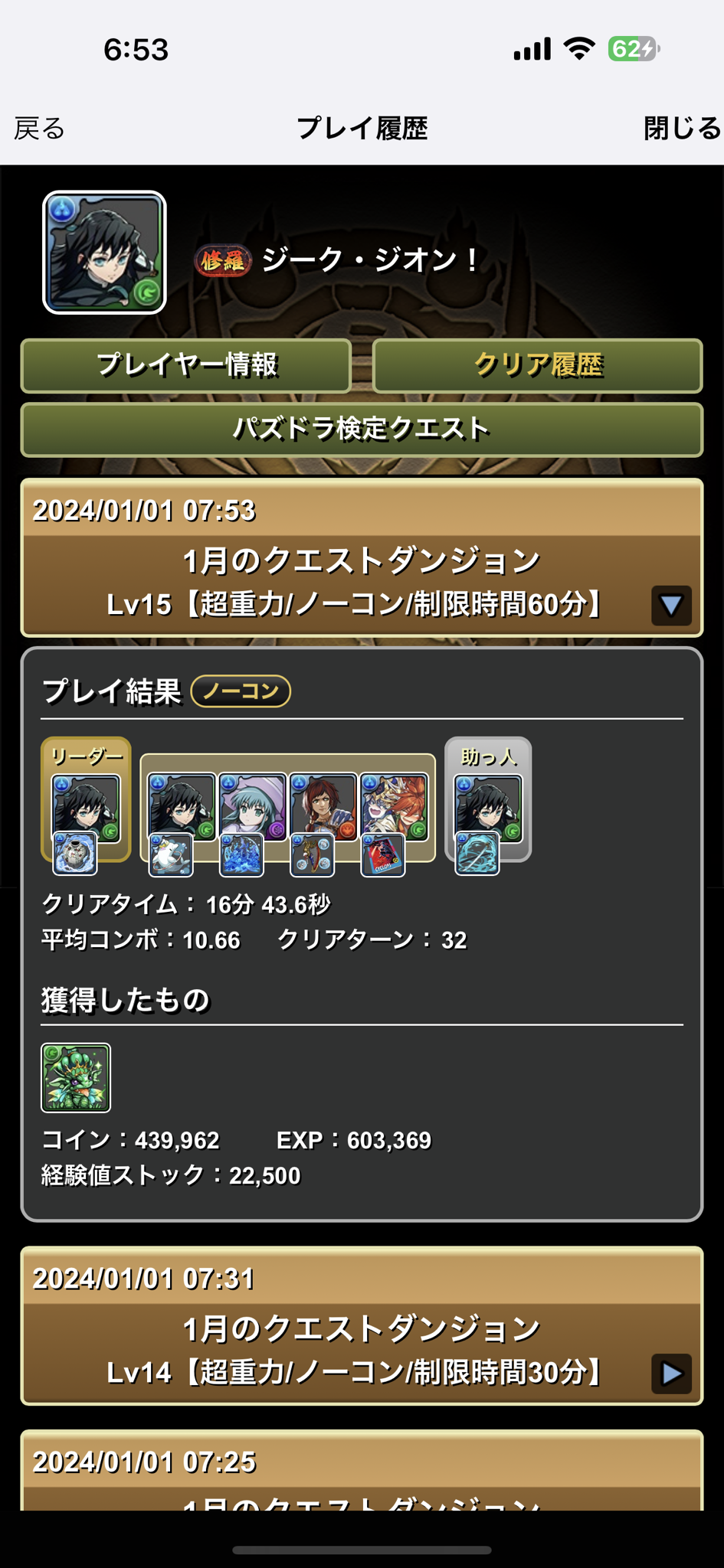The width and height of the screenshot is (724, 1568).
Task: Tap the player's profile avatar
Action: click(x=104, y=253)
